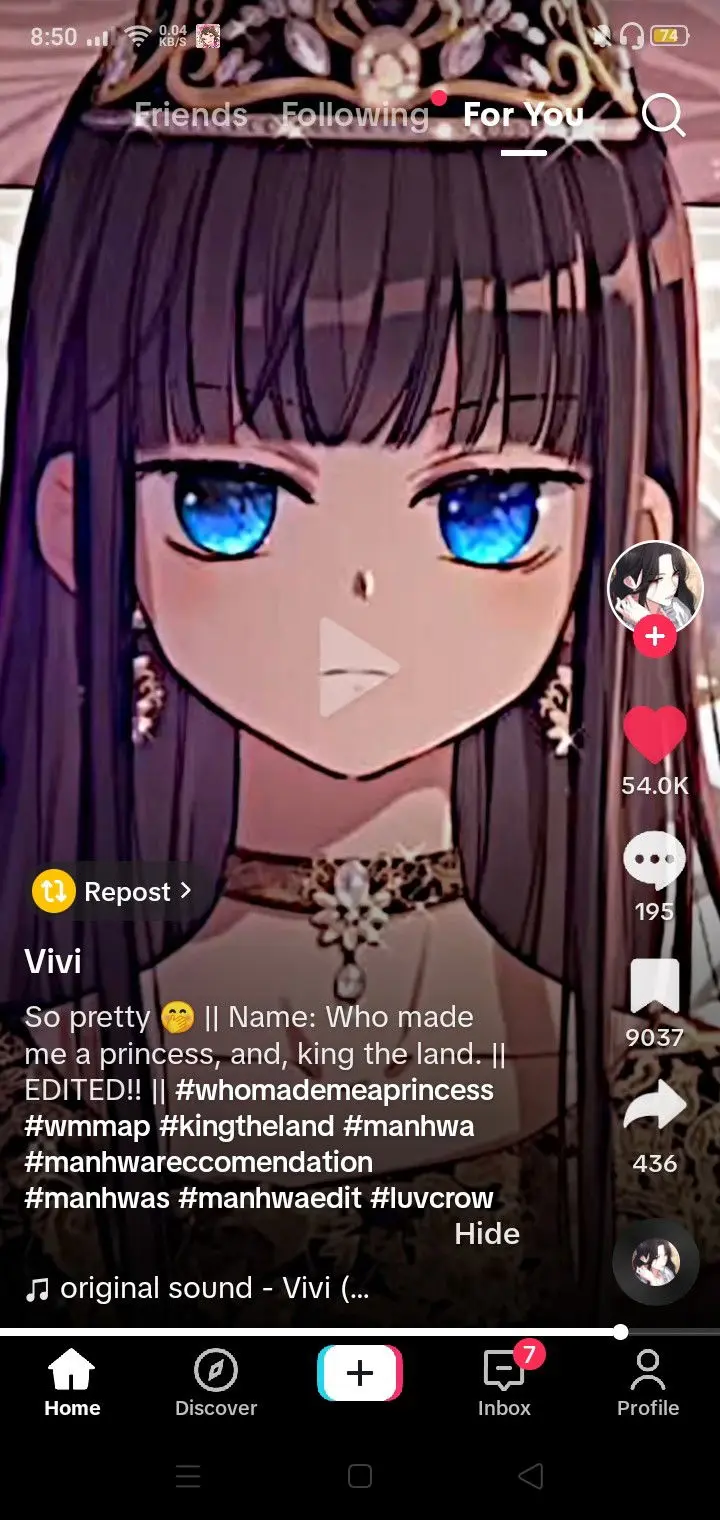Tap the Repost button
The width and height of the screenshot is (720, 1520).
click(112, 891)
